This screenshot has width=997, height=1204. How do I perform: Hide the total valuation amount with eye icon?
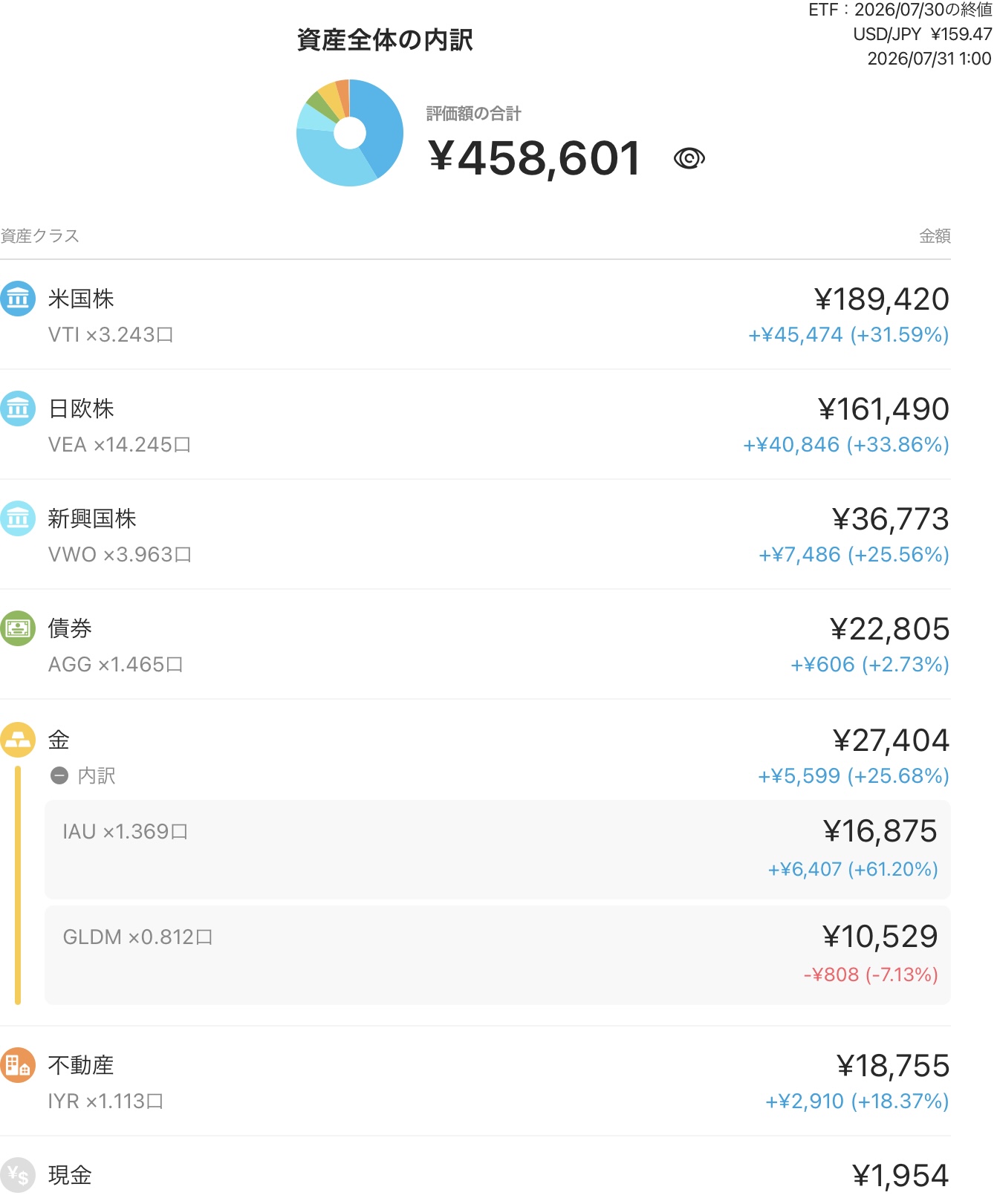689,158
